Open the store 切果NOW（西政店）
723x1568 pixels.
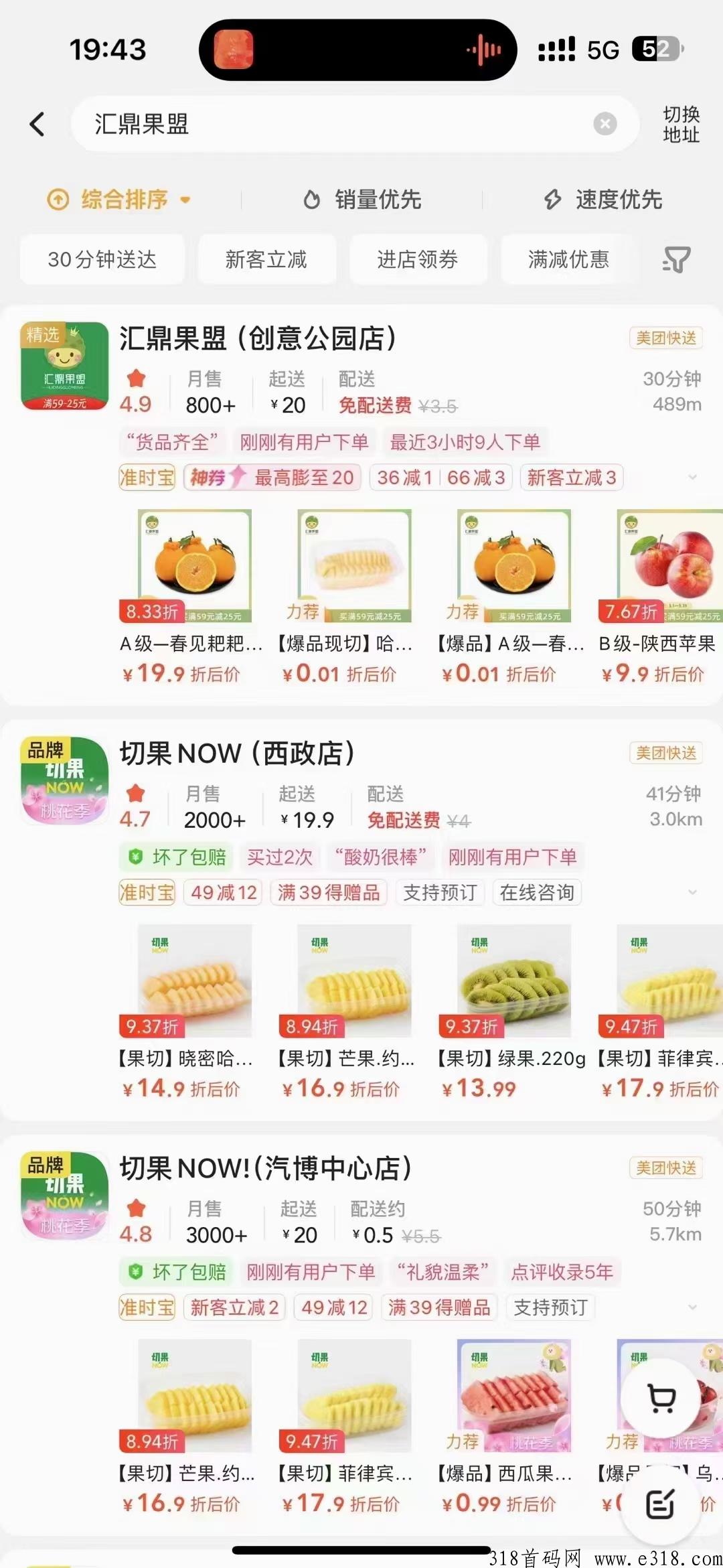coord(237,753)
